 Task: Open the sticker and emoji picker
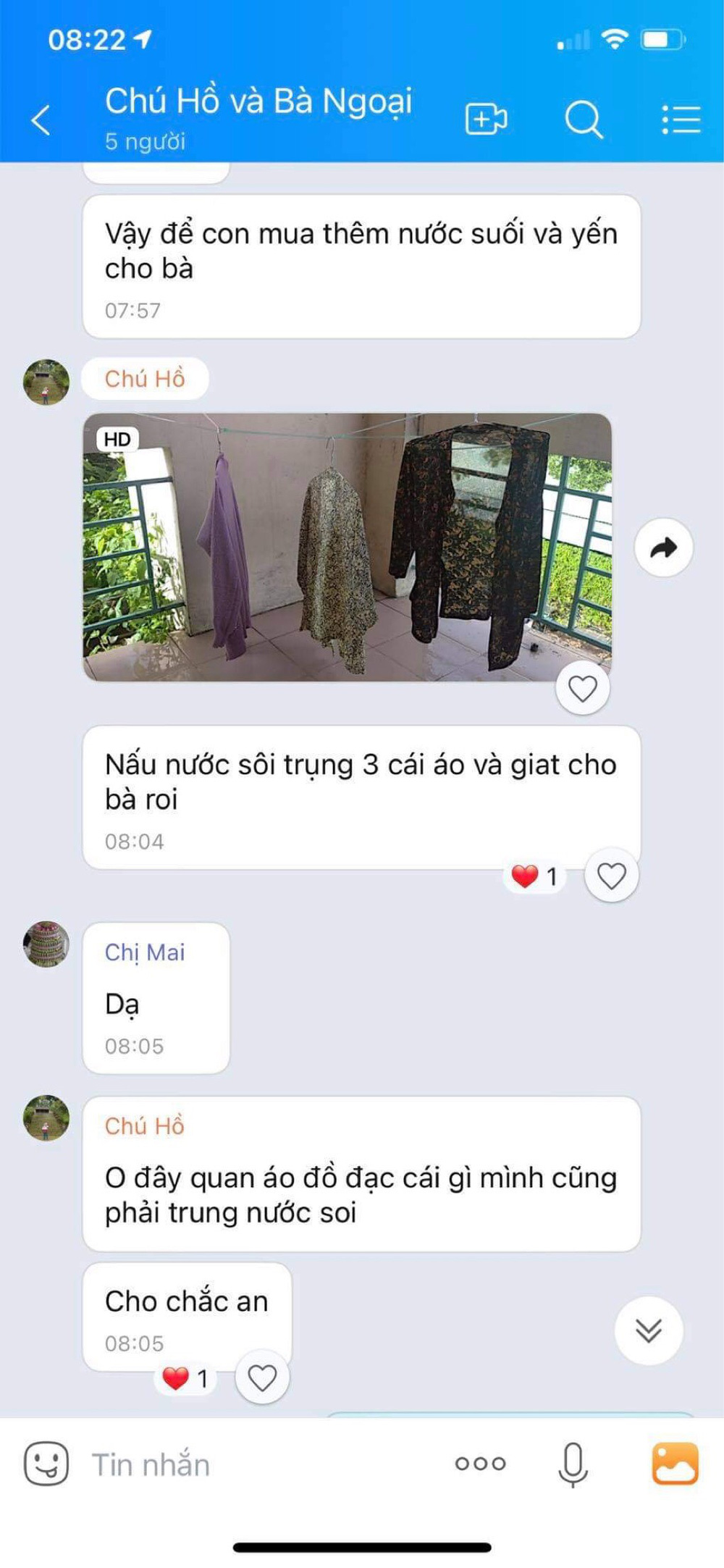tap(46, 1464)
